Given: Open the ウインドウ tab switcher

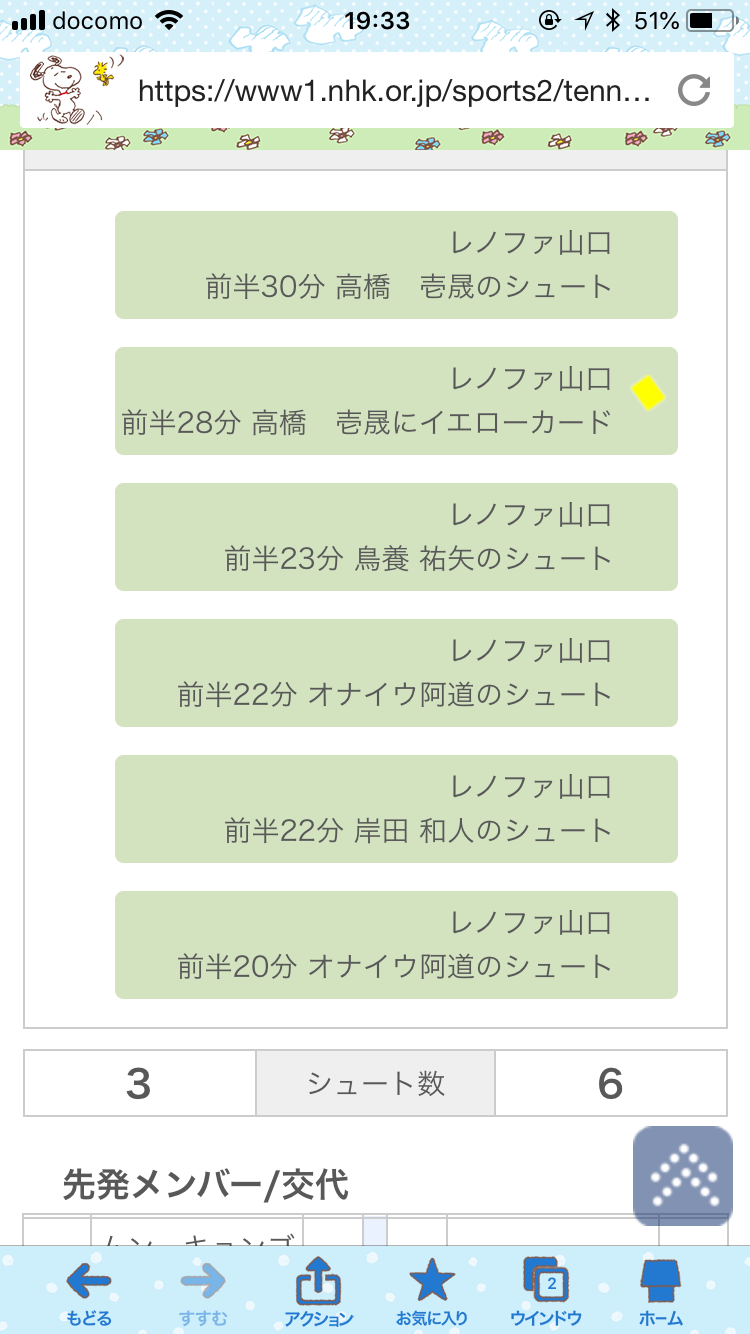Looking at the screenshot, I should [546, 1292].
